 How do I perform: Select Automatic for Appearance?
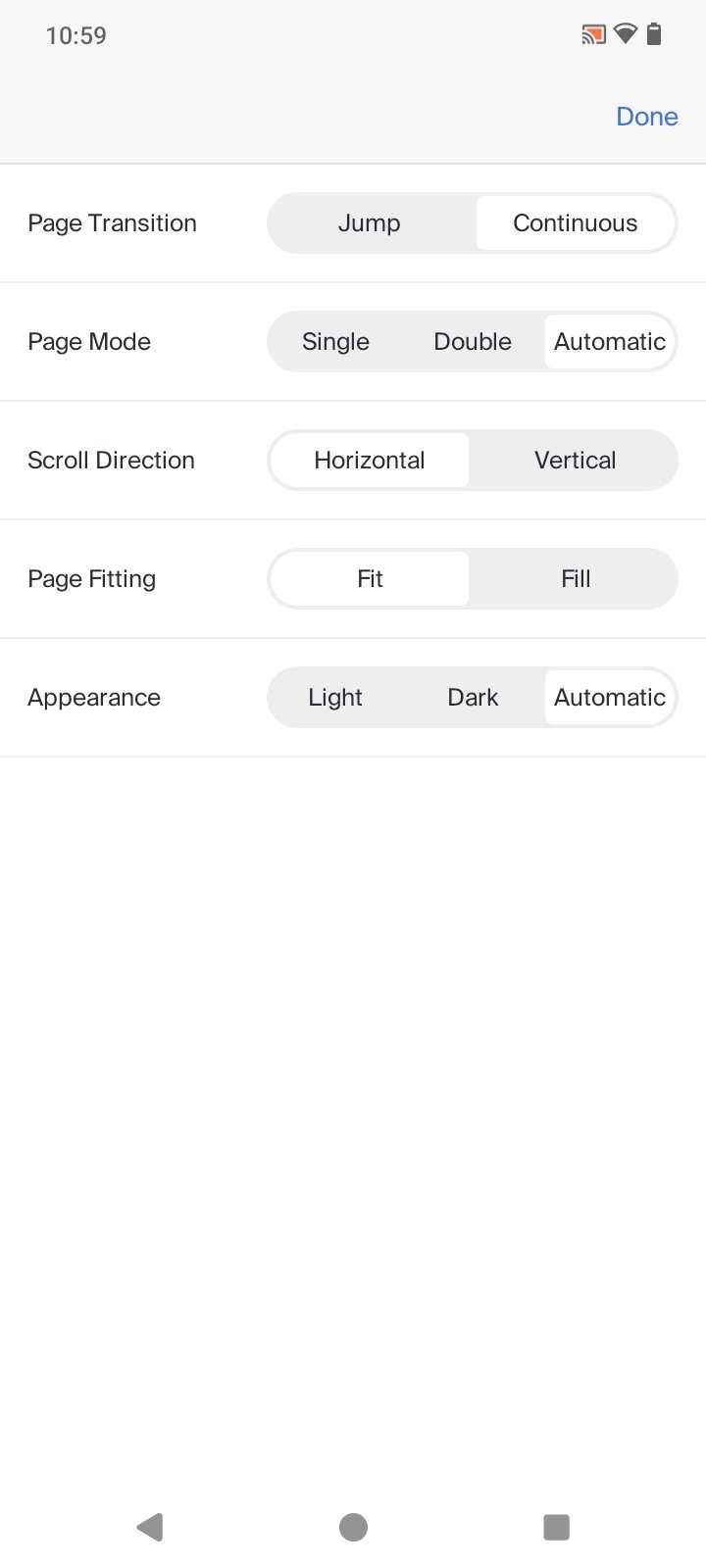point(609,698)
